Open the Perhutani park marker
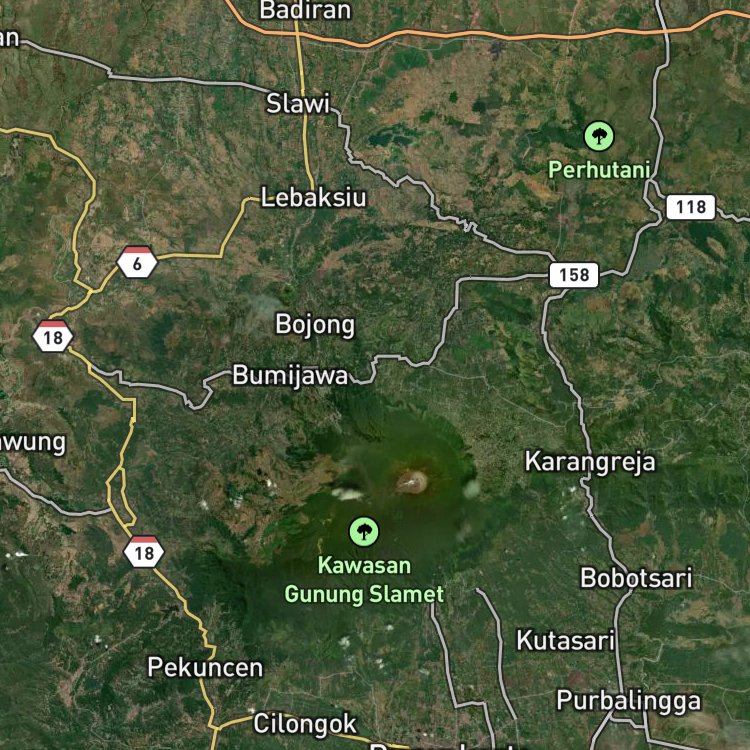This screenshot has width=750, height=750. coord(599,136)
